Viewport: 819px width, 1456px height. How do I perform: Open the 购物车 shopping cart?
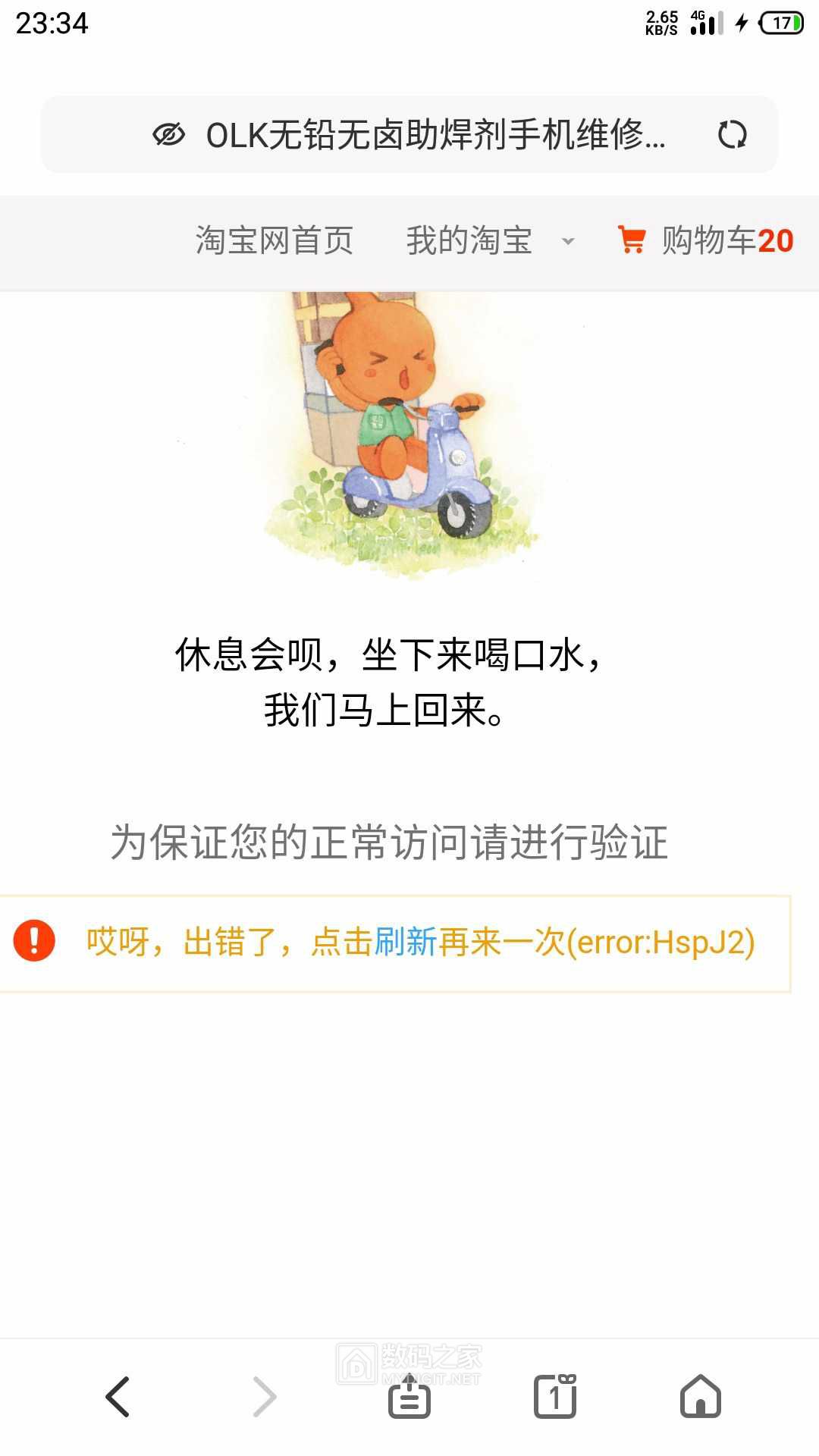point(706,240)
